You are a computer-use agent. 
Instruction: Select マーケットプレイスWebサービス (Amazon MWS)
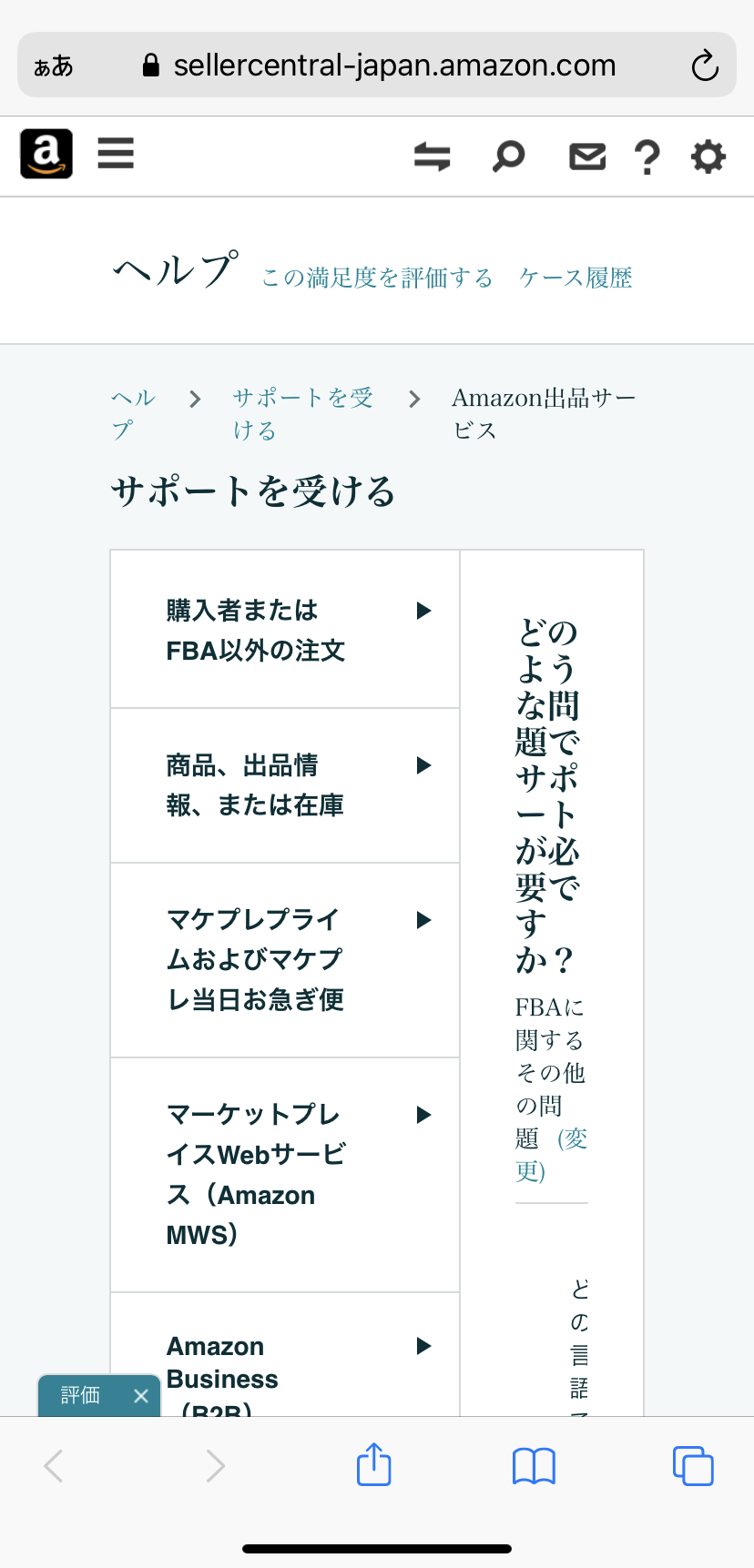(x=284, y=1174)
